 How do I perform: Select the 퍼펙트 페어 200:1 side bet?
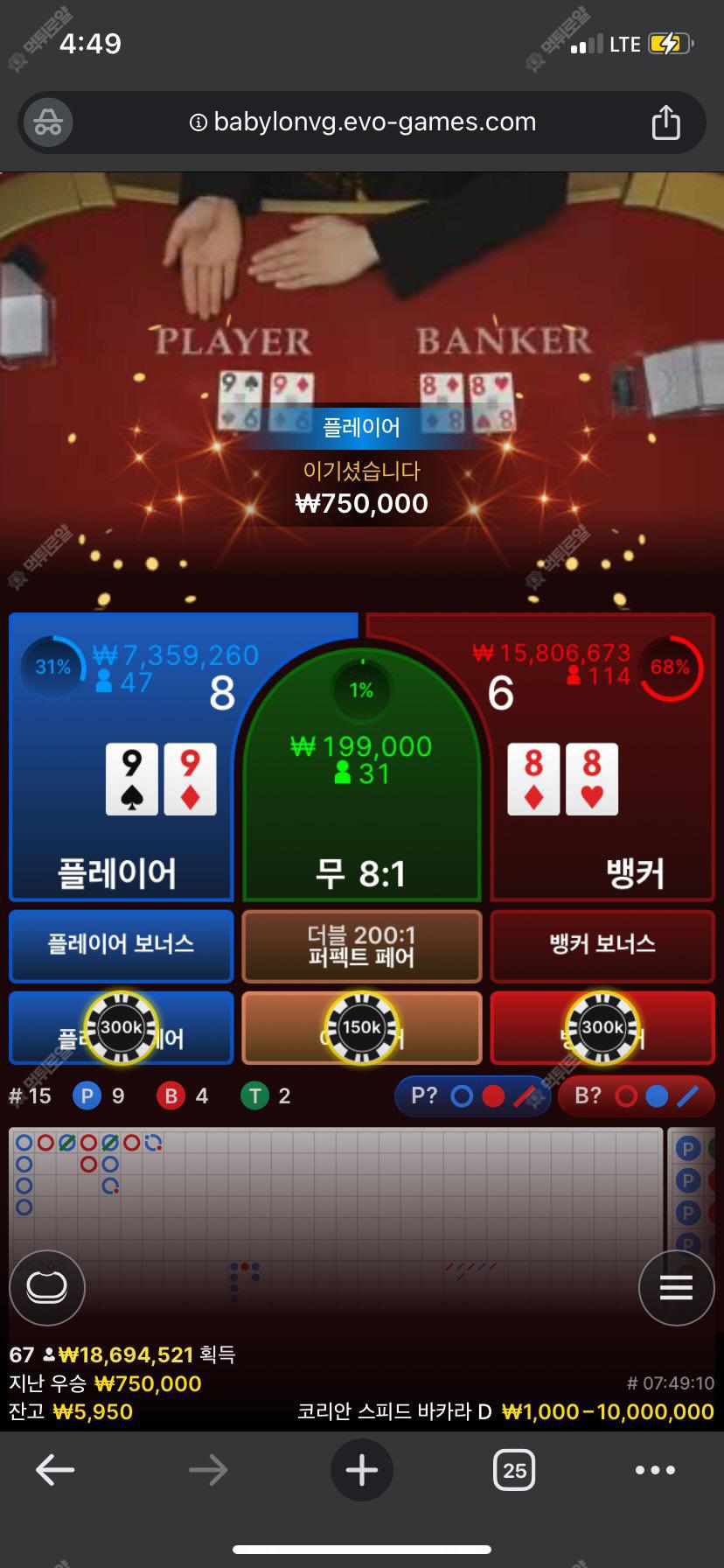361,945
